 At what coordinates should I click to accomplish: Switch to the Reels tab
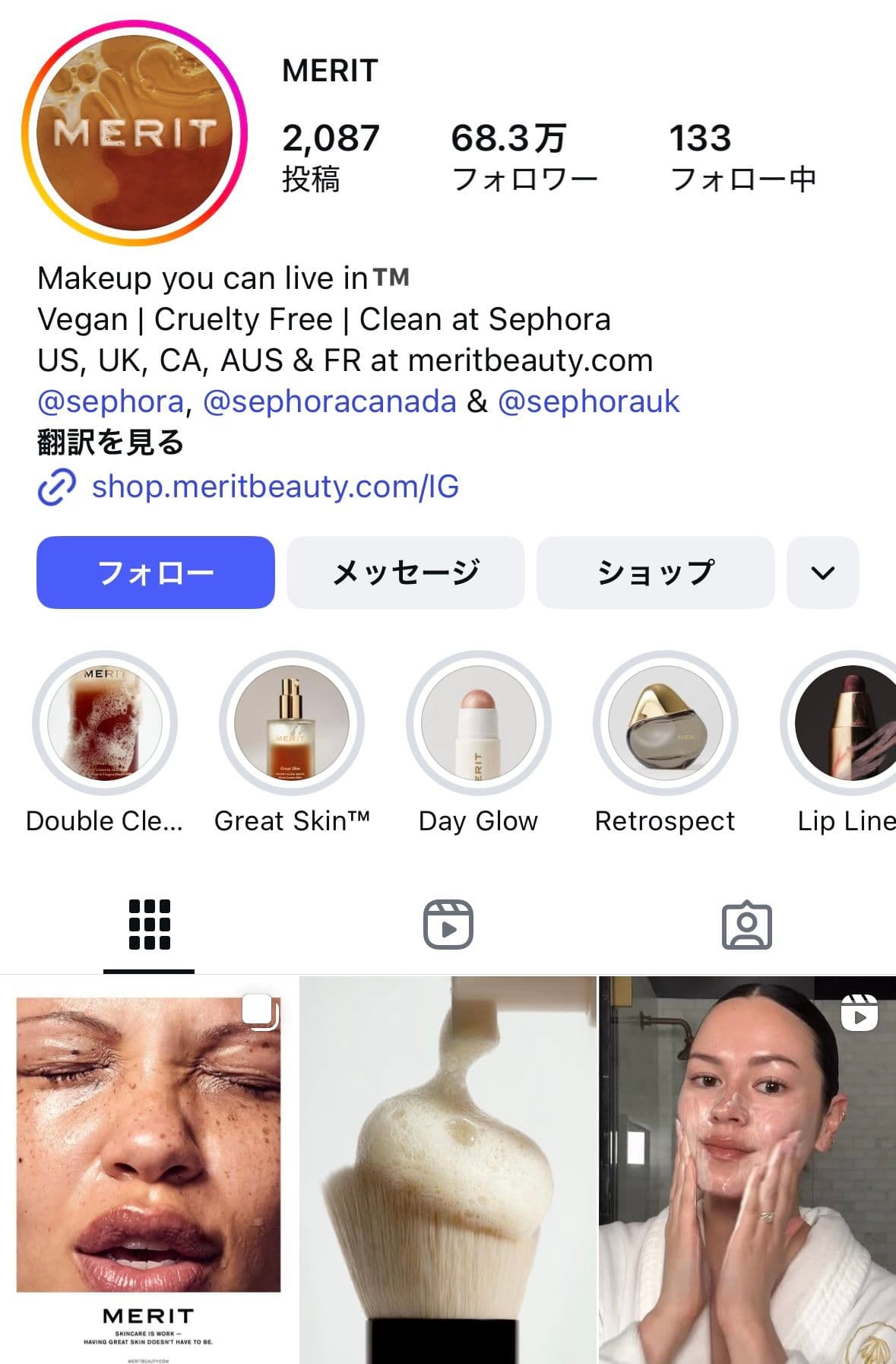click(x=448, y=925)
